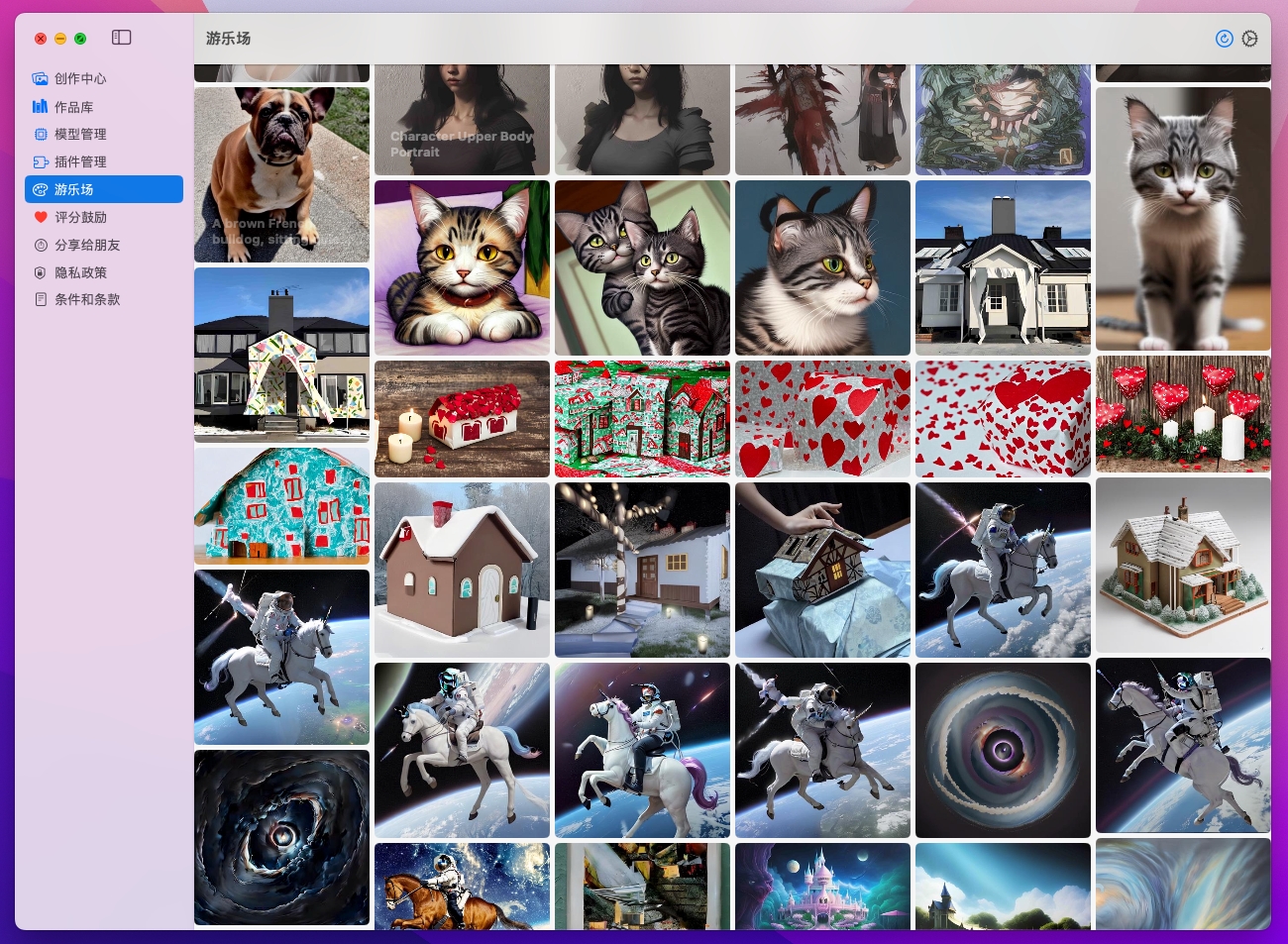The width and height of the screenshot is (1288, 944).
Task: Open 条件和条款
Action: coord(86,299)
